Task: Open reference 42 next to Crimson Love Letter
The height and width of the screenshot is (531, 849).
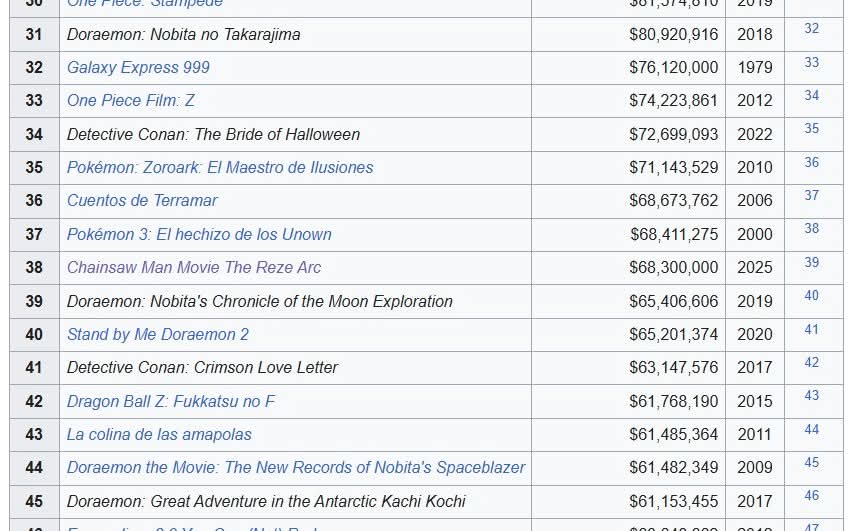Action: (811, 363)
